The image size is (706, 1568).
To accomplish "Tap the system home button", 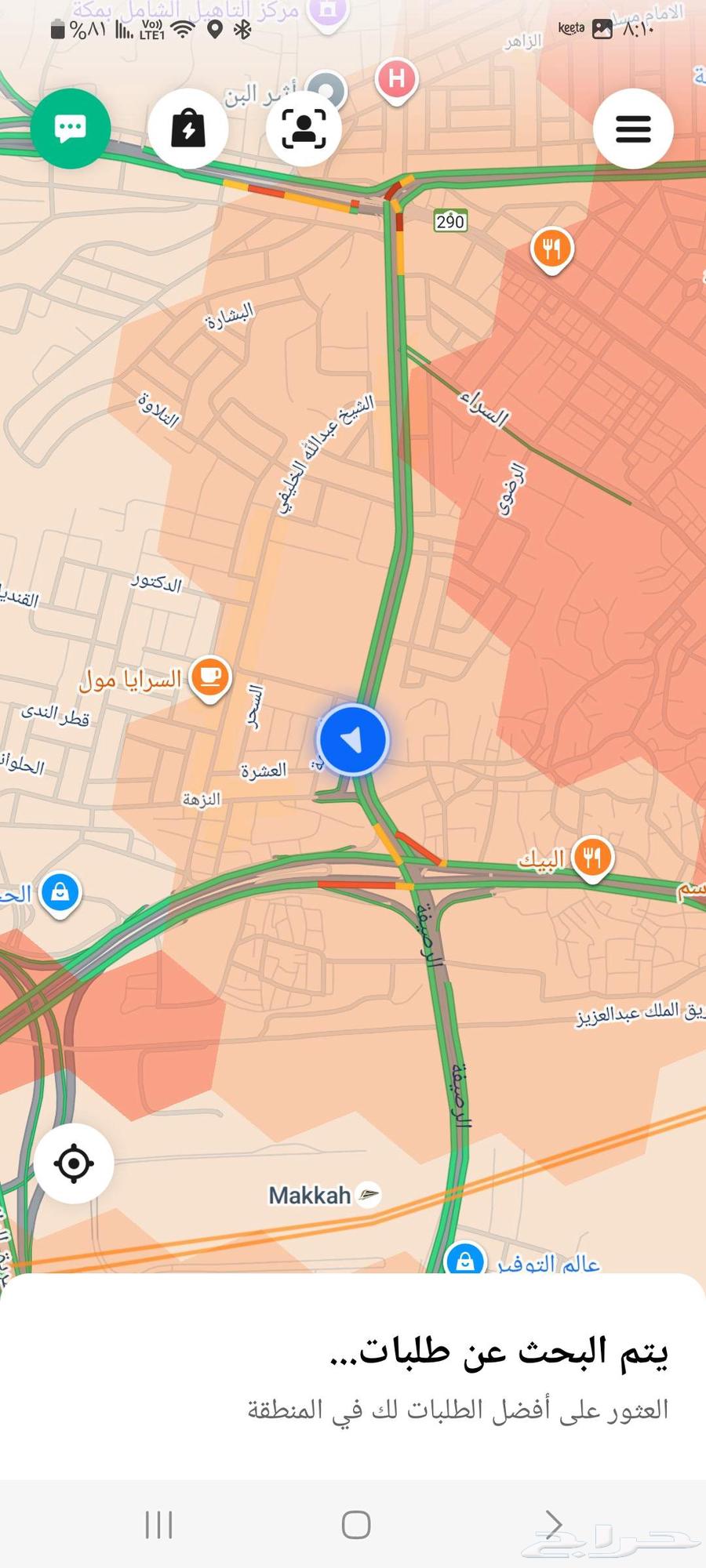I will [x=356, y=1524].
